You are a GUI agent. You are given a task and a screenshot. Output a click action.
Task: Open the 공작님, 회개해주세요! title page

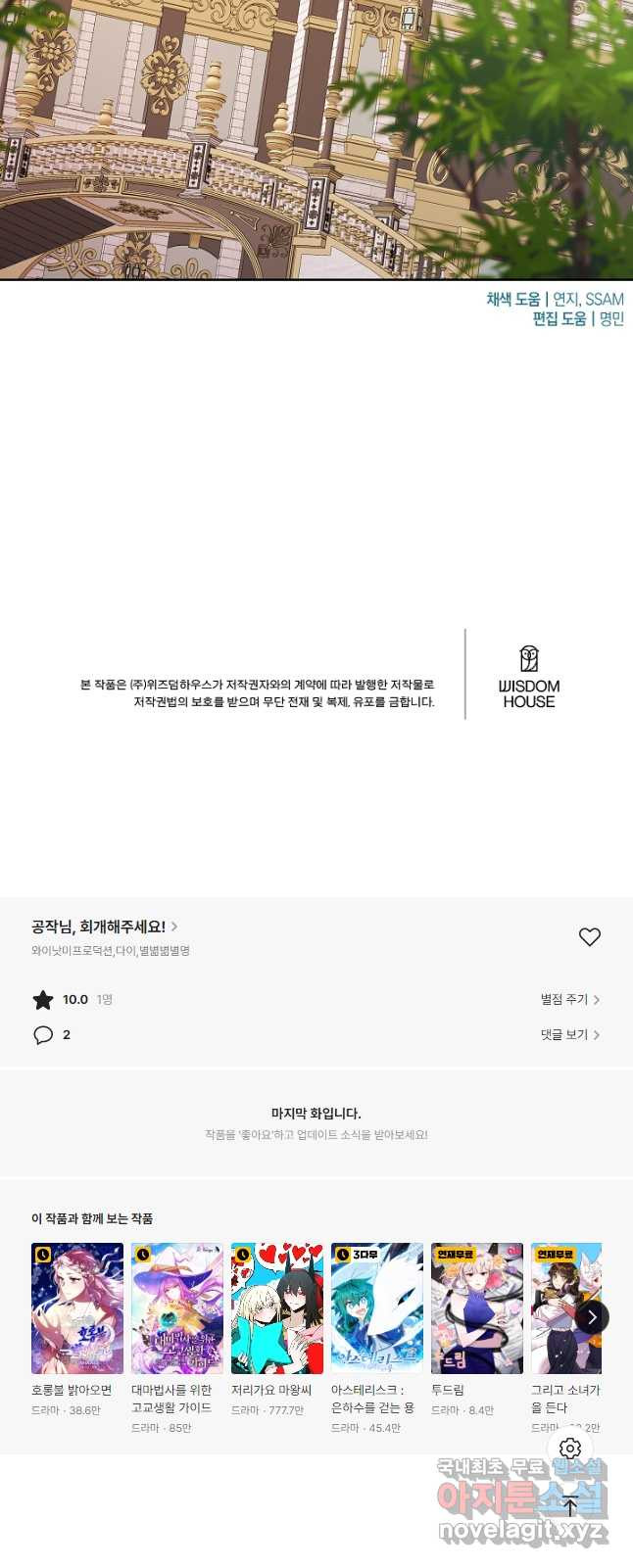[104, 927]
